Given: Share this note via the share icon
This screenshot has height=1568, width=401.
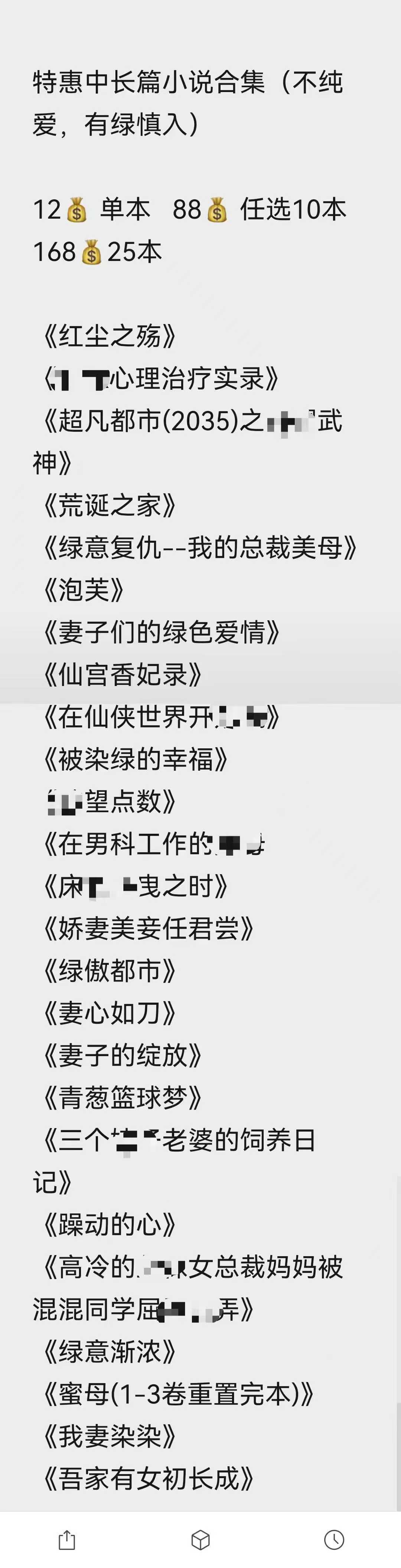Looking at the screenshot, I should (x=67, y=1540).
